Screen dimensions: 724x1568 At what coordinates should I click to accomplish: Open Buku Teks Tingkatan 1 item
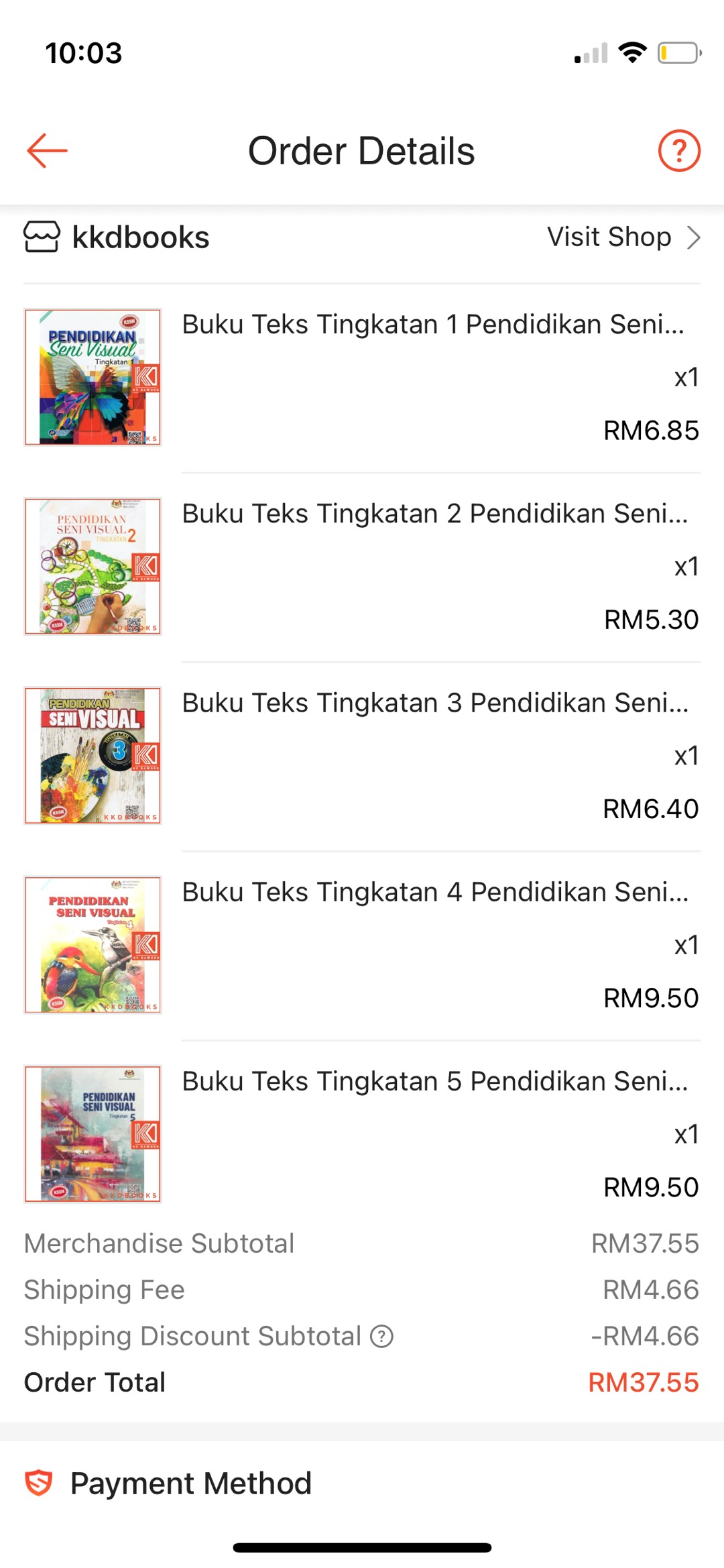coord(433,325)
